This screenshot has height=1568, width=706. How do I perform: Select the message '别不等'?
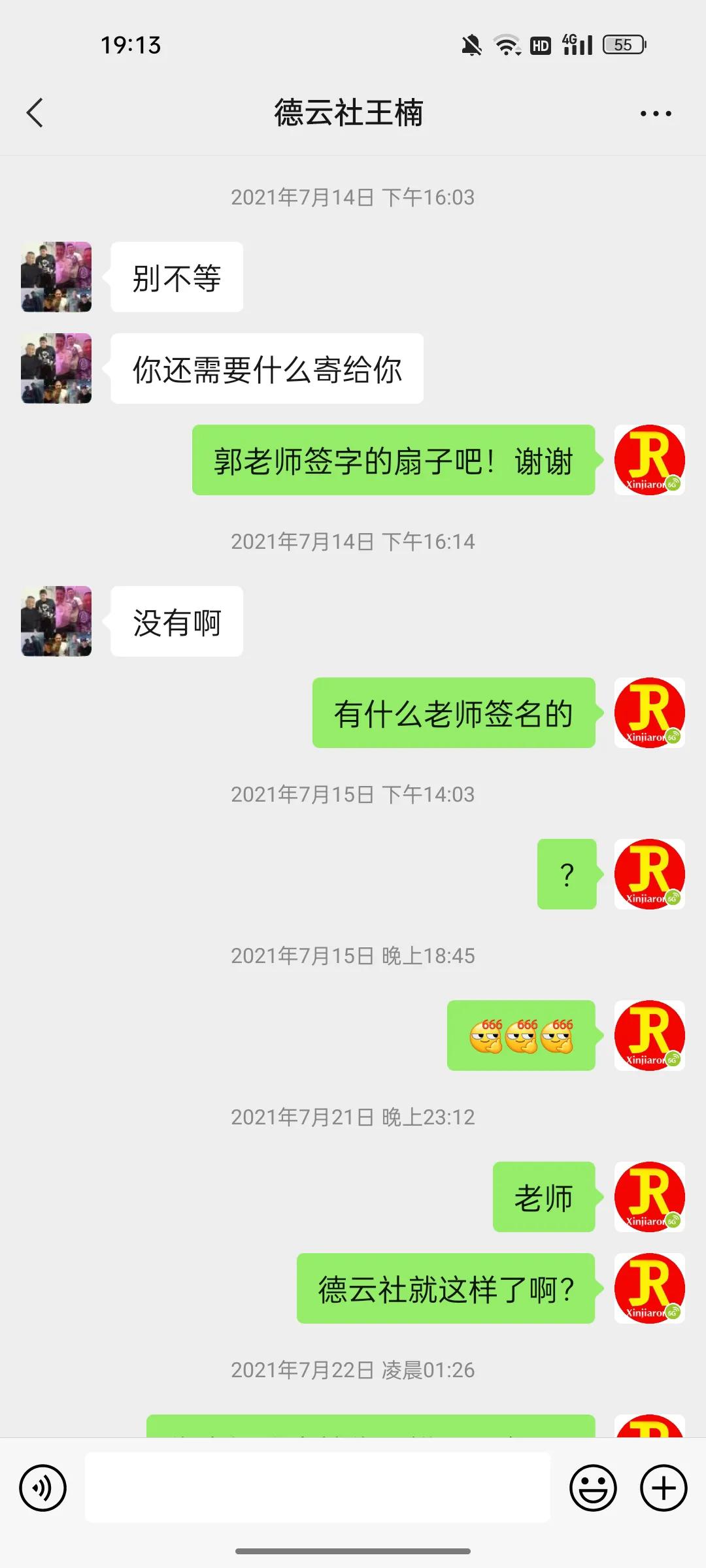(x=176, y=278)
